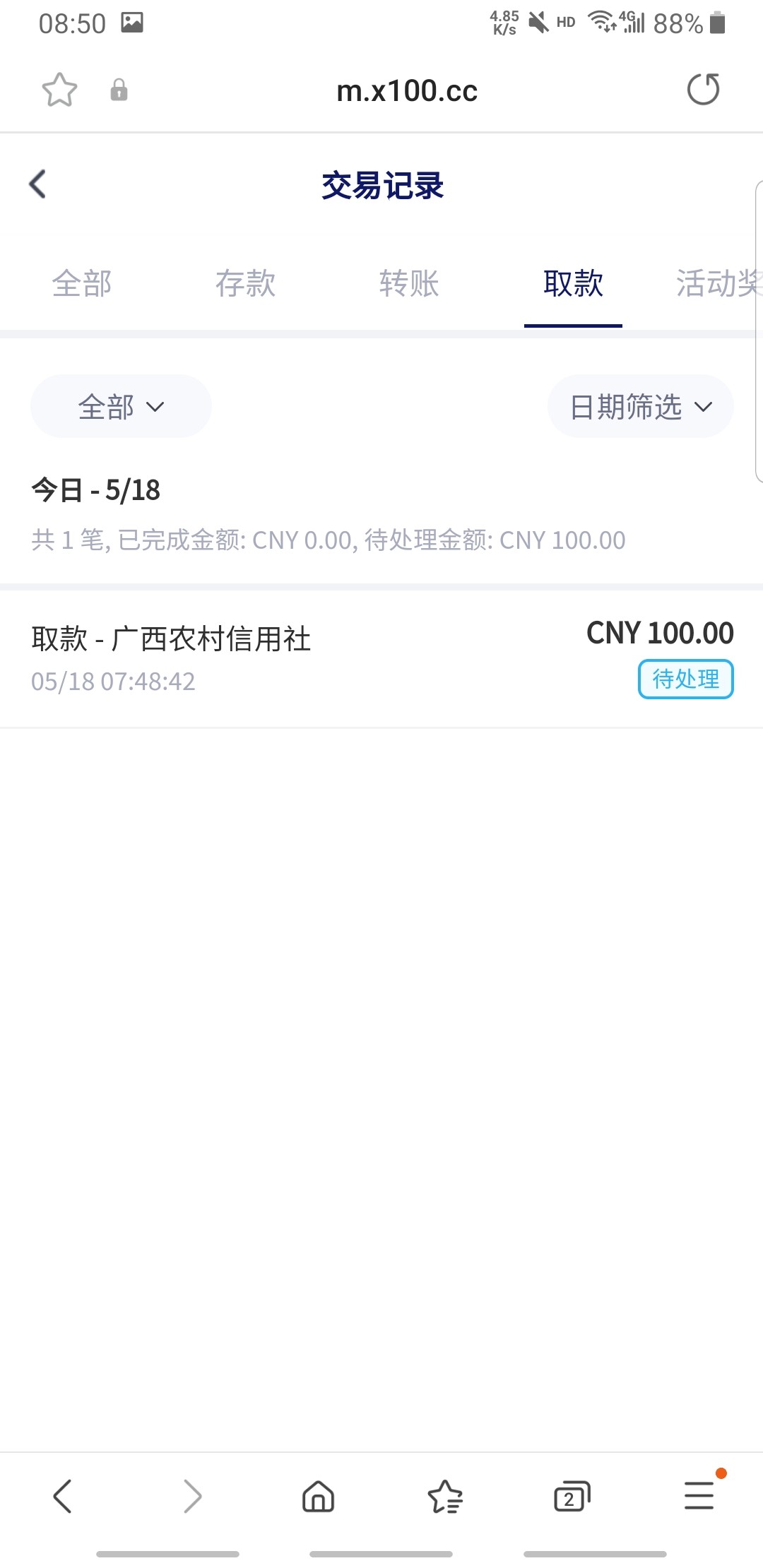The image size is (763, 1568).
Task: Select the 全部 transactions tab
Action: [82, 284]
